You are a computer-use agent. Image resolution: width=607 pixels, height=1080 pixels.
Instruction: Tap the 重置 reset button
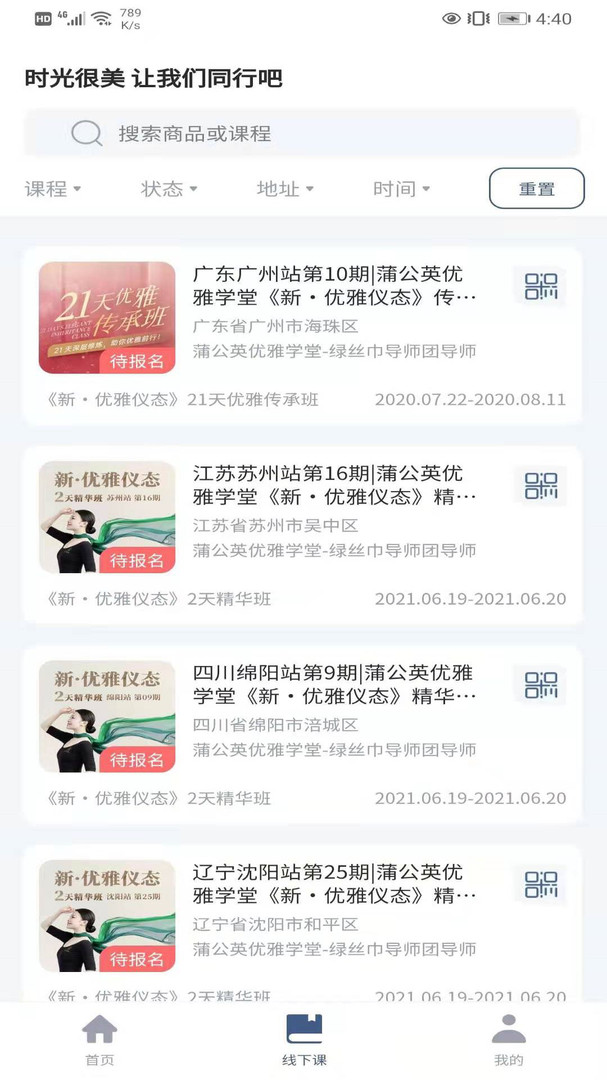click(x=536, y=189)
